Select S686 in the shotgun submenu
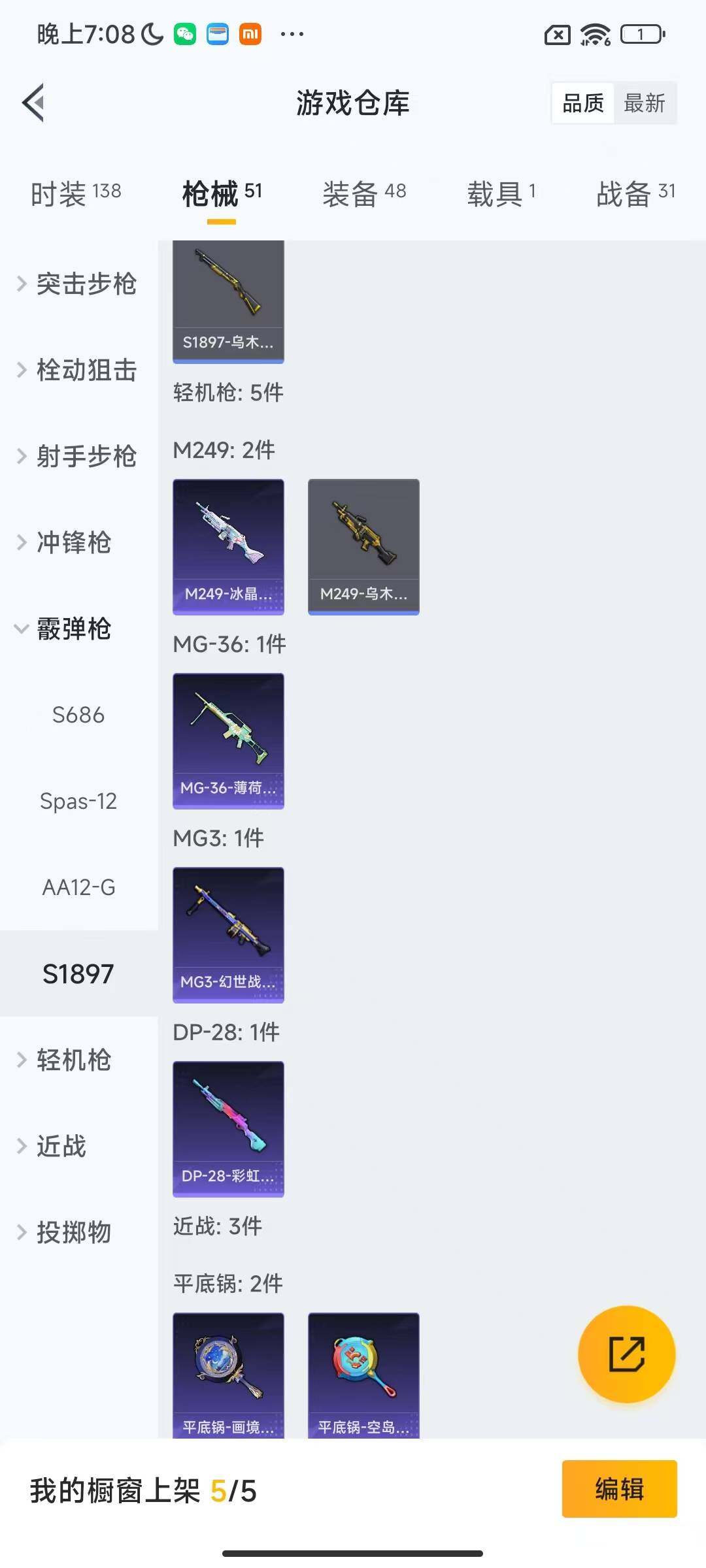 point(79,715)
